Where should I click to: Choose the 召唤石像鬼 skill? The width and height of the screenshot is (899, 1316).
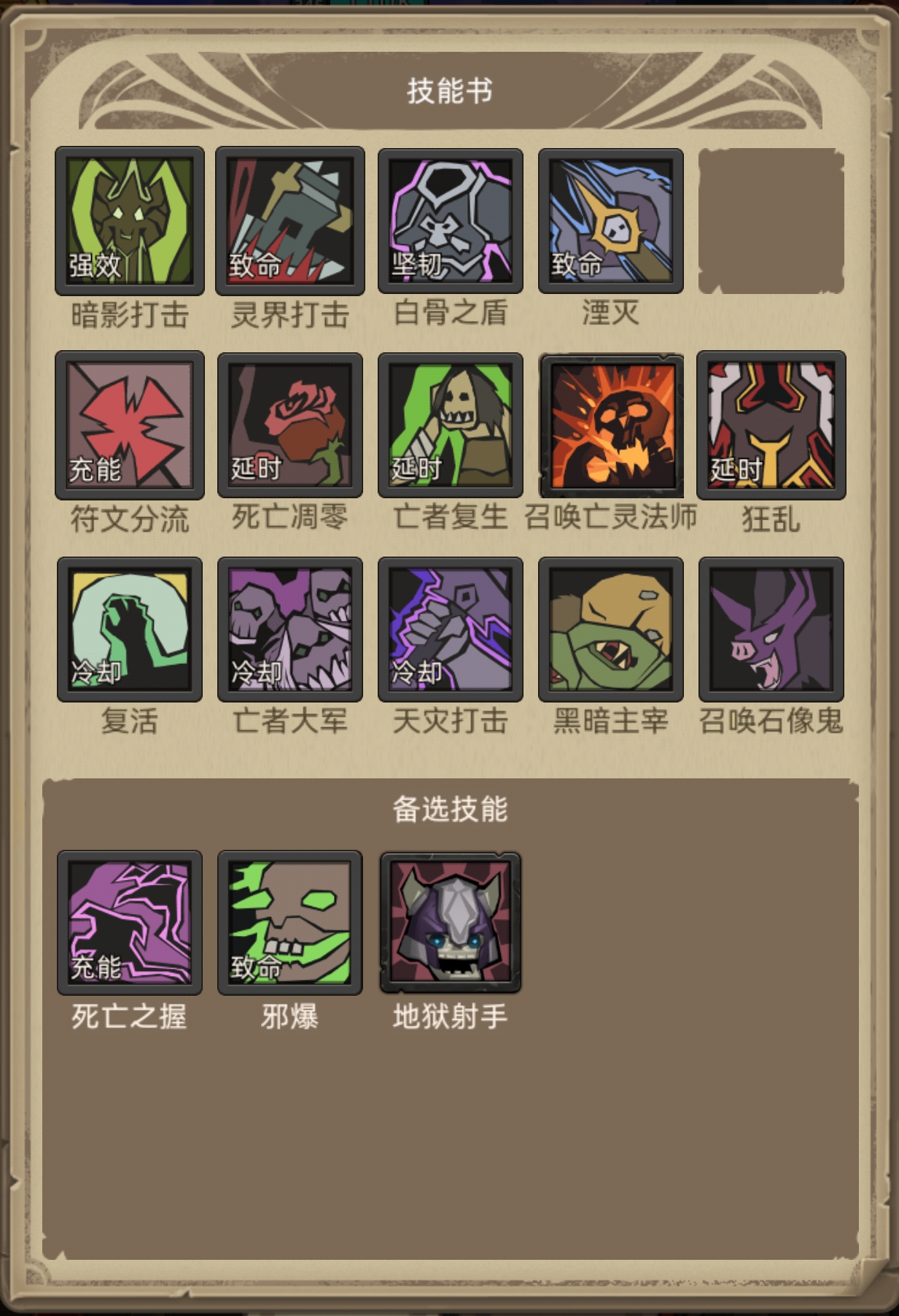click(x=771, y=630)
